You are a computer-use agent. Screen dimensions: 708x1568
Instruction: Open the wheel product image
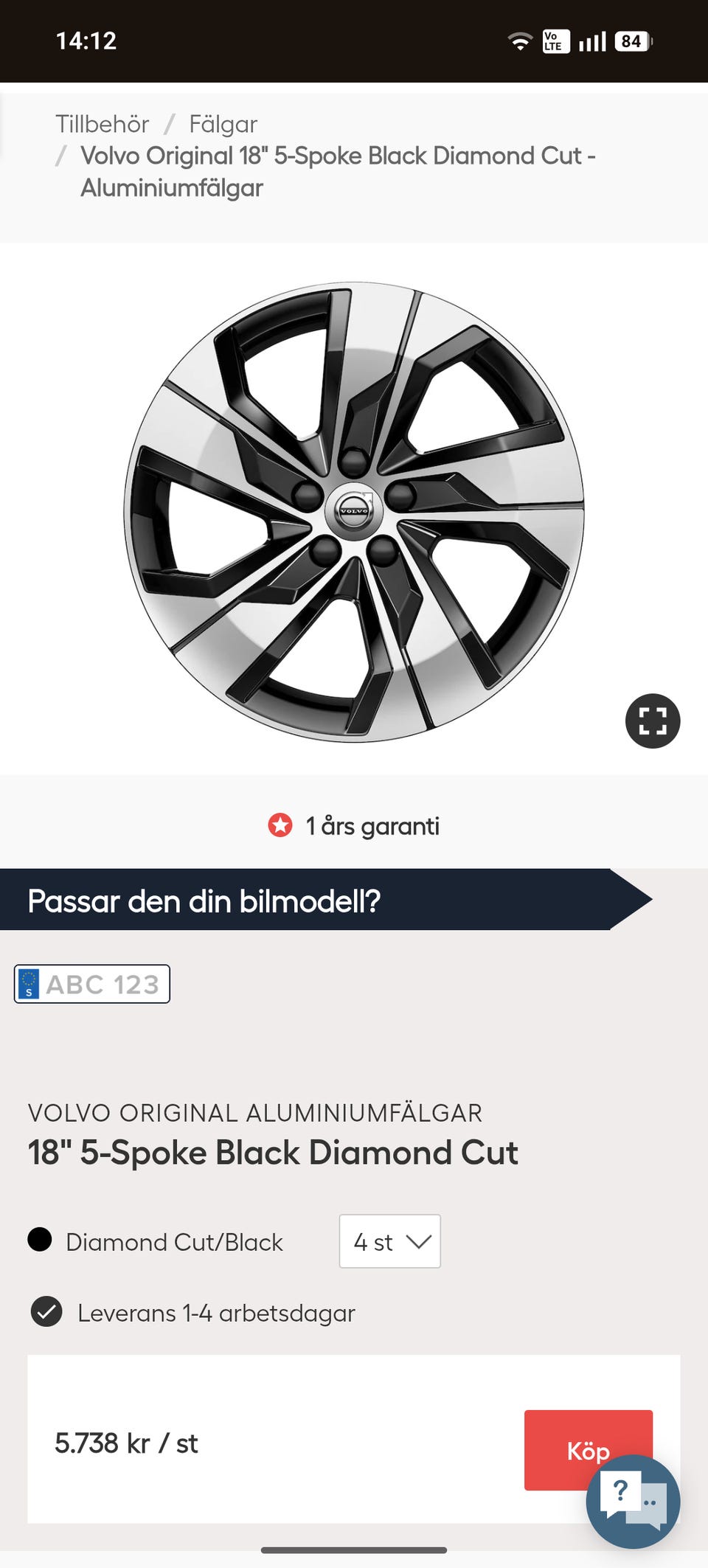pyautogui.click(x=354, y=511)
